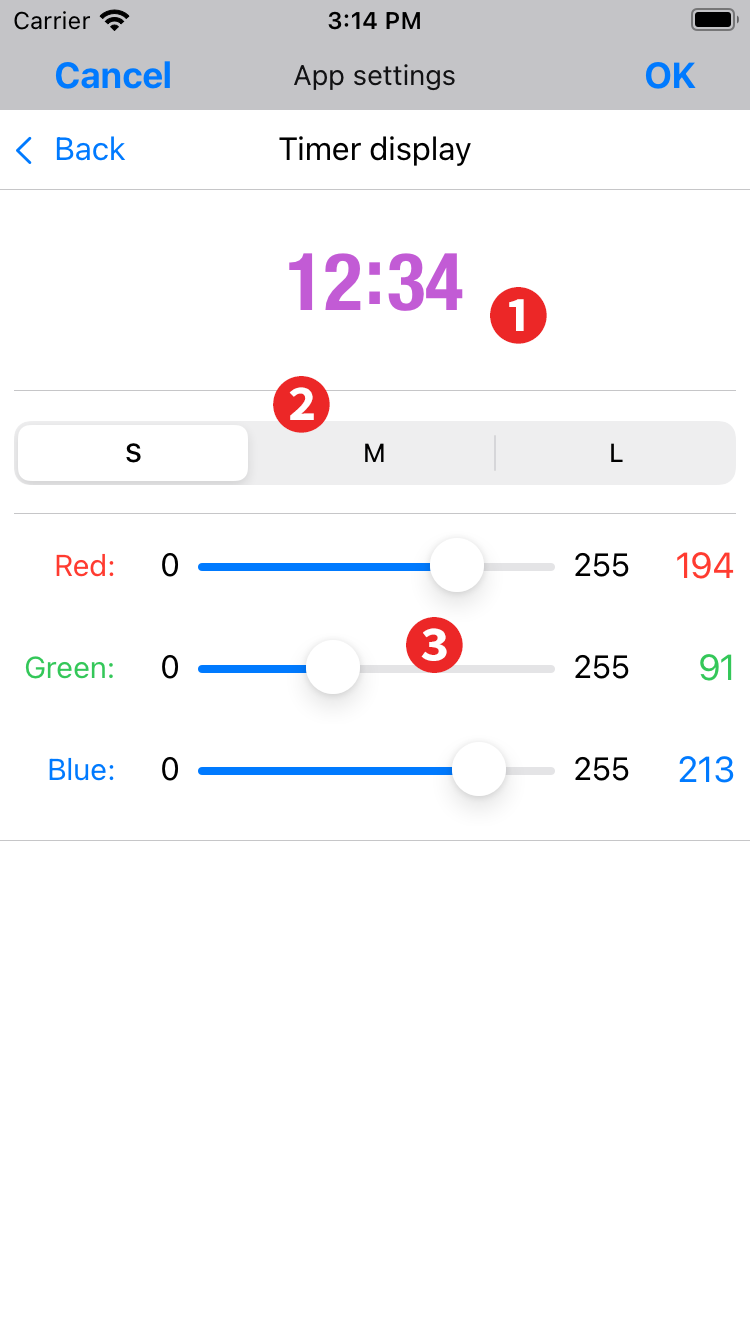Switch timer size to M
The image size is (750, 1334).
click(x=374, y=454)
